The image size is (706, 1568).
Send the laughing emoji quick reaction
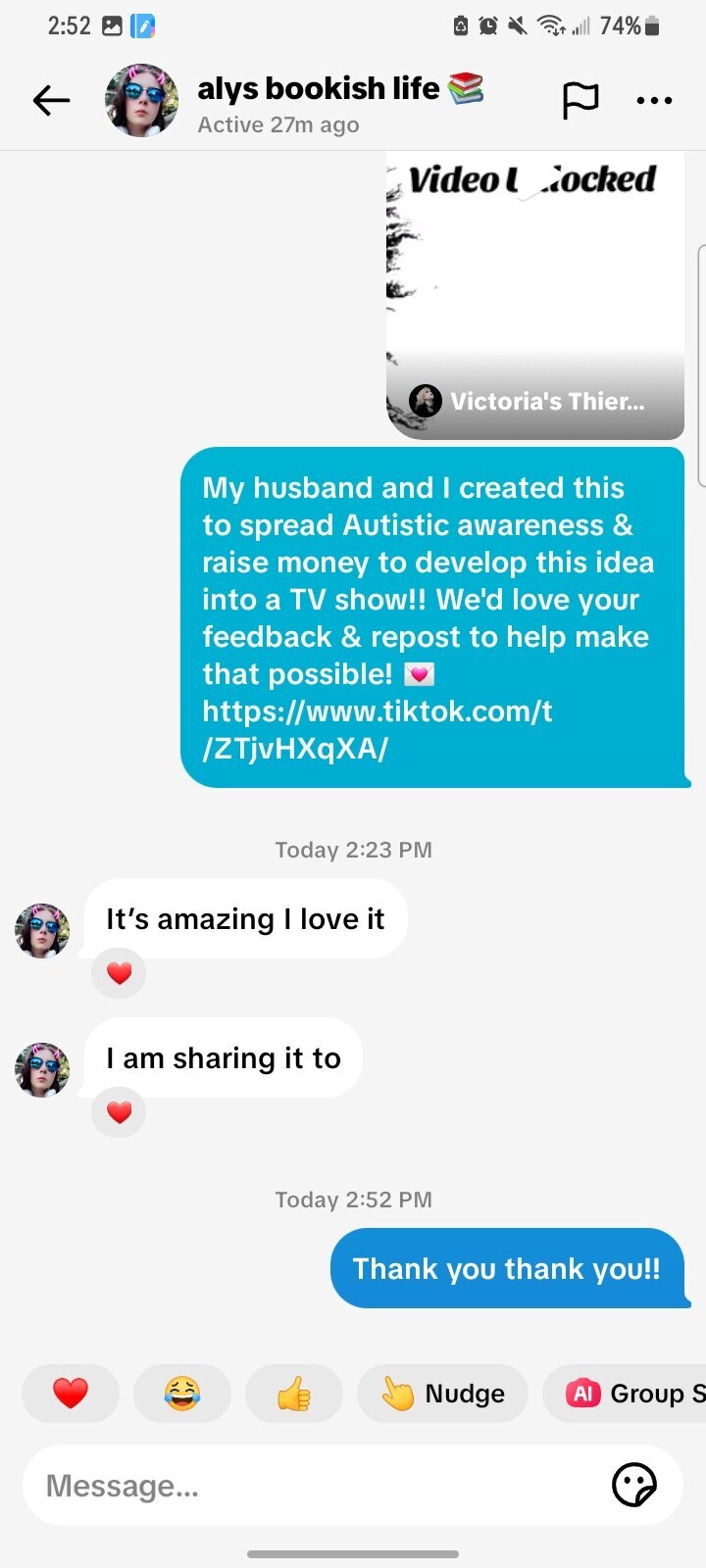(x=182, y=1393)
